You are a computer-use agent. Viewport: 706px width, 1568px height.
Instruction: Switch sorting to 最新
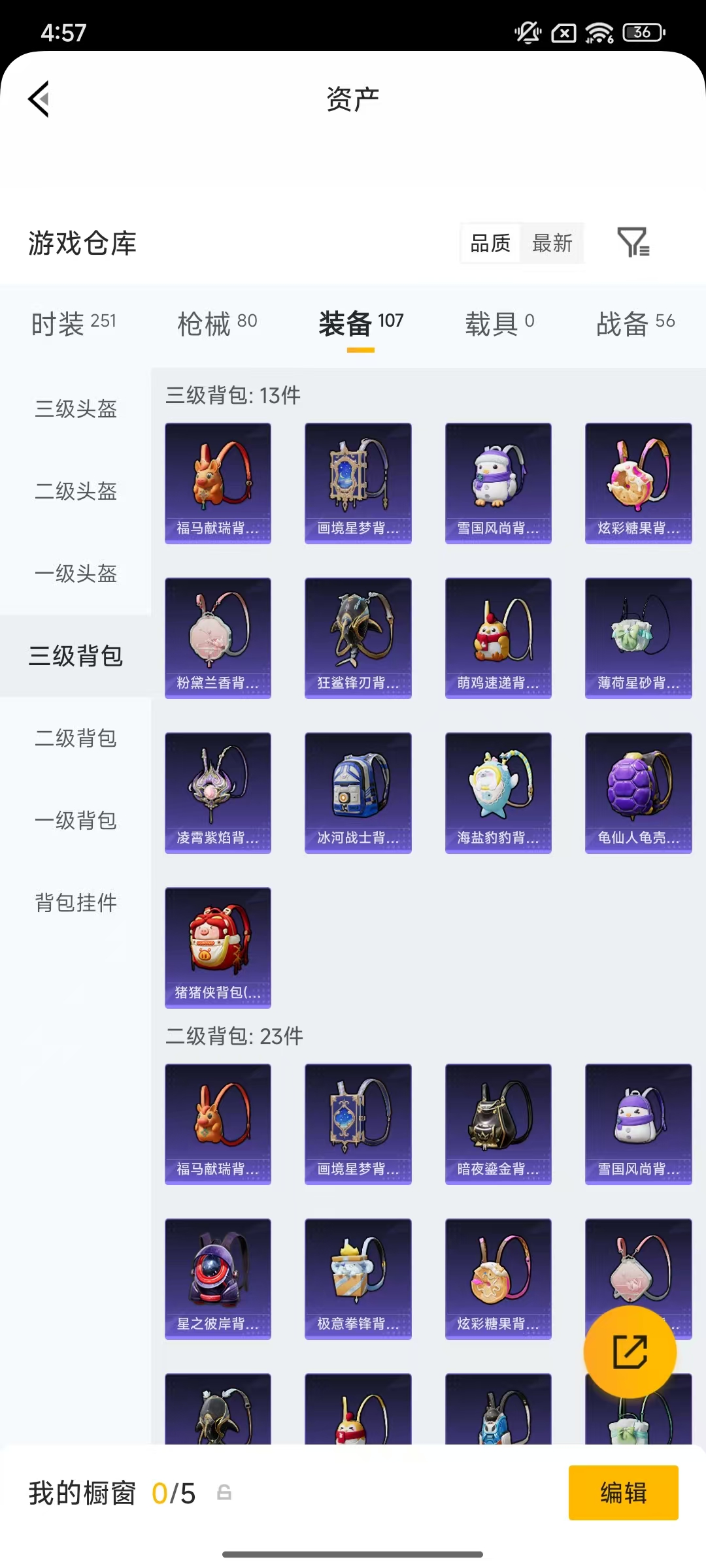click(x=553, y=243)
